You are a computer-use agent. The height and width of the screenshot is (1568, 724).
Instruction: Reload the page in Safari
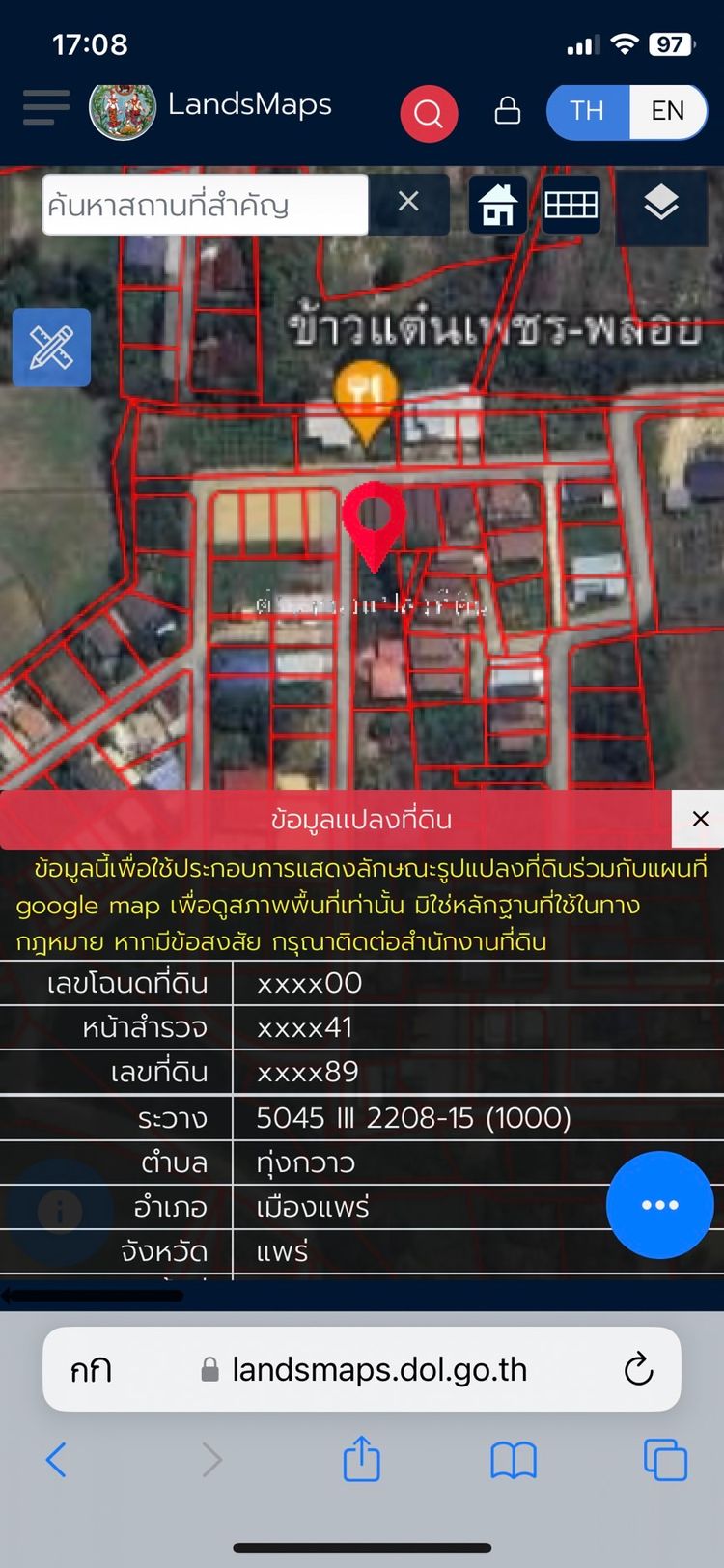coord(638,1369)
